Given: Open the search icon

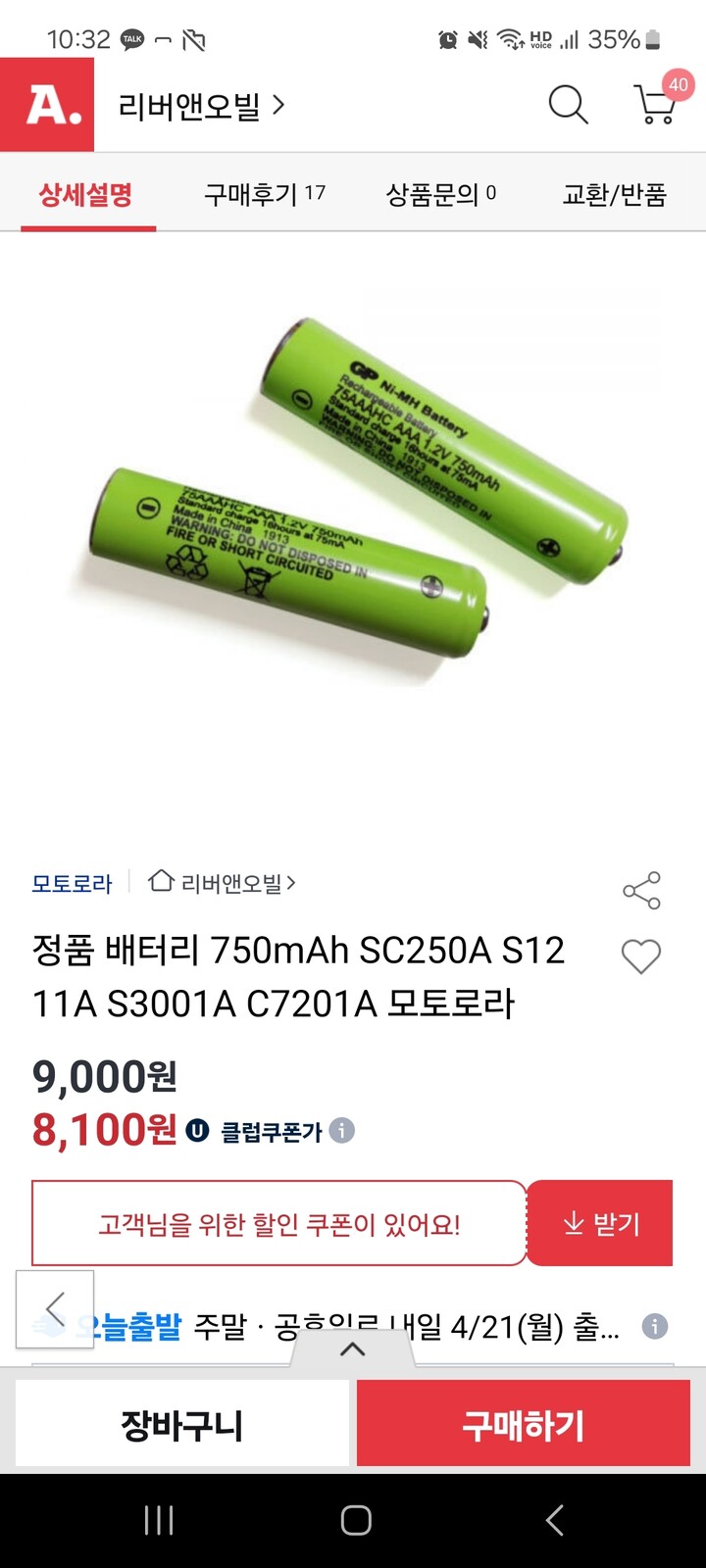Looking at the screenshot, I should point(569,106).
